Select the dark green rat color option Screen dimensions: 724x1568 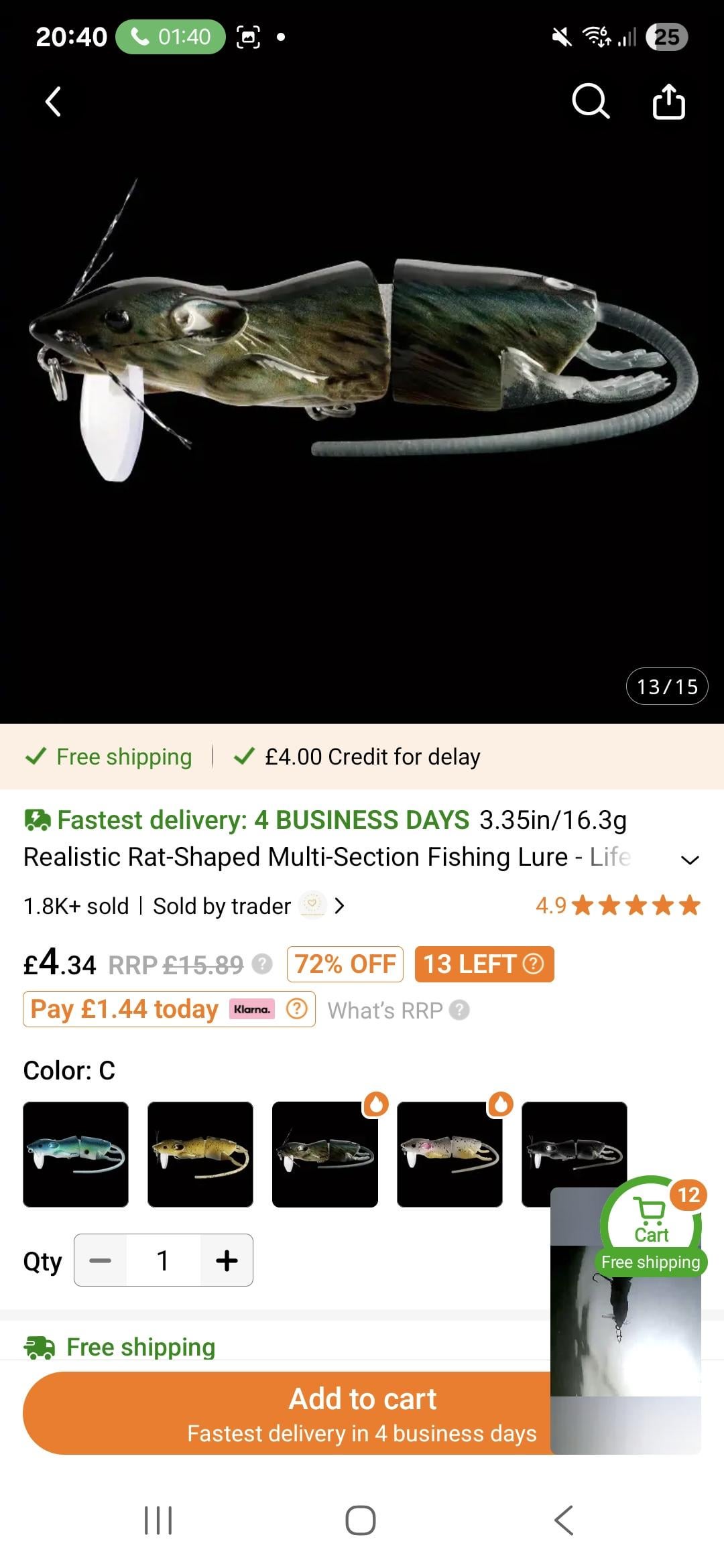(x=325, y=1155)
